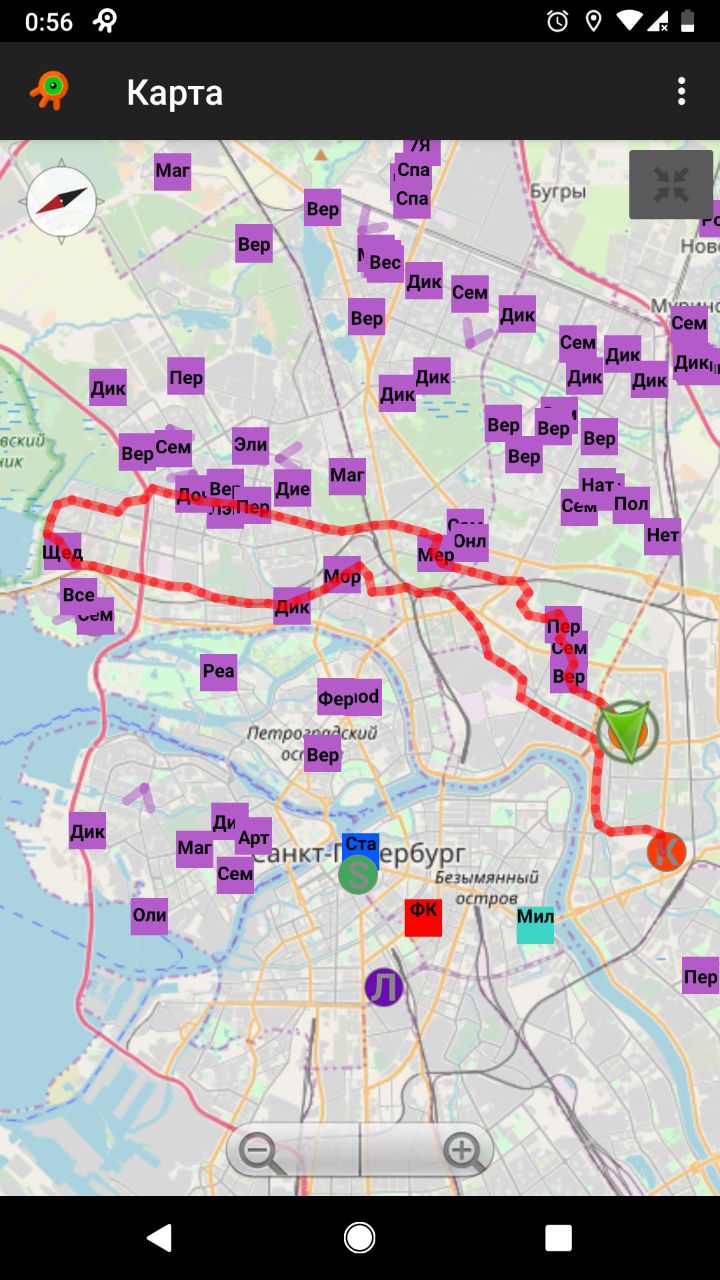Go back with the system back button
720x1280 pixels.
click(160, 1238)
